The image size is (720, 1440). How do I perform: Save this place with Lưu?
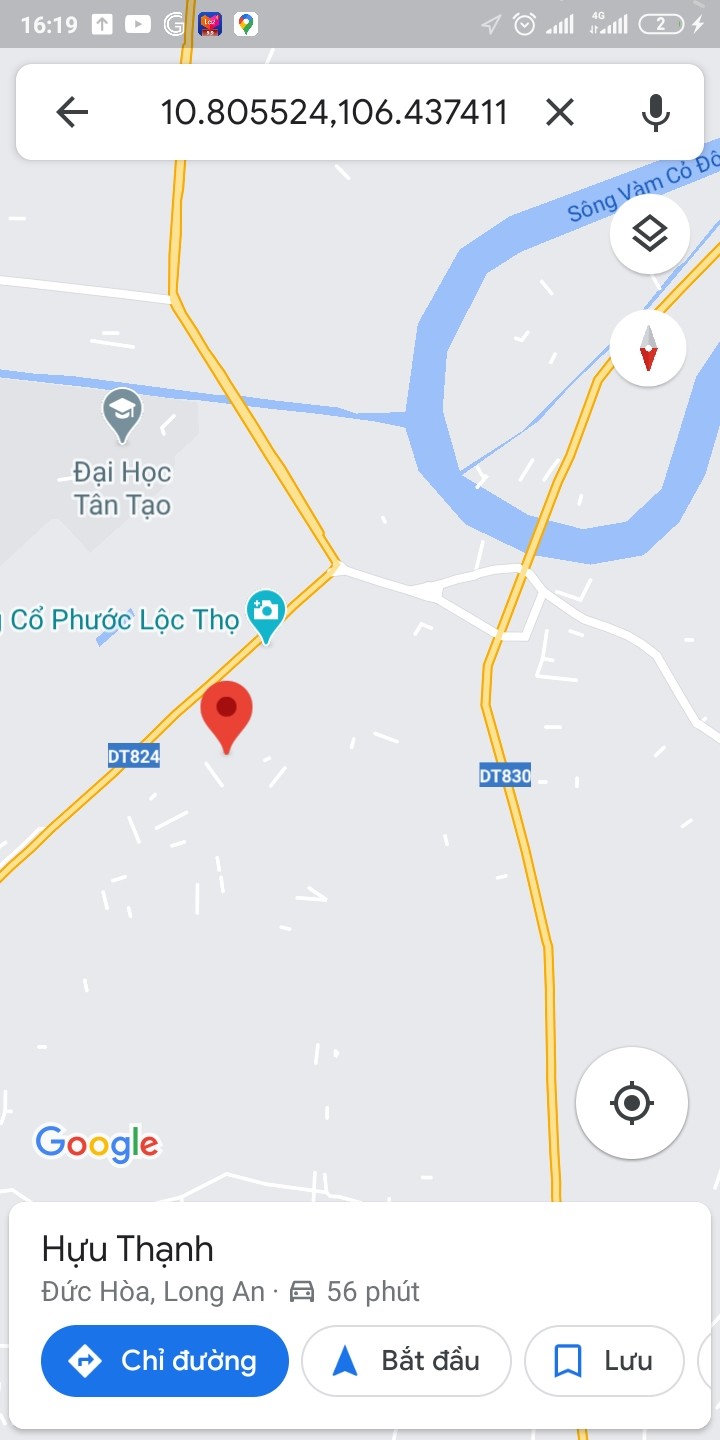point(604,1360)
